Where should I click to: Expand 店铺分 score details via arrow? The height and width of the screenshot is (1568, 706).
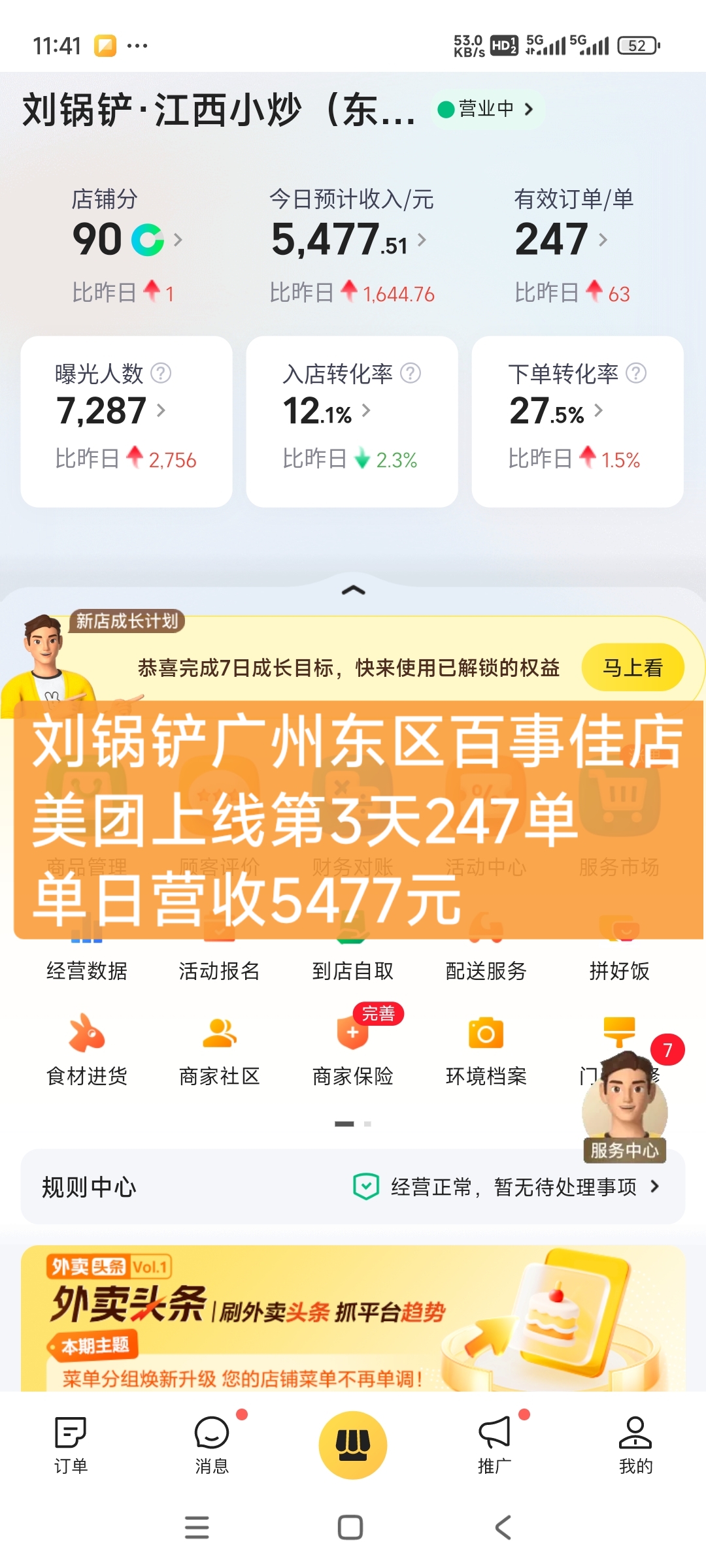178,240
